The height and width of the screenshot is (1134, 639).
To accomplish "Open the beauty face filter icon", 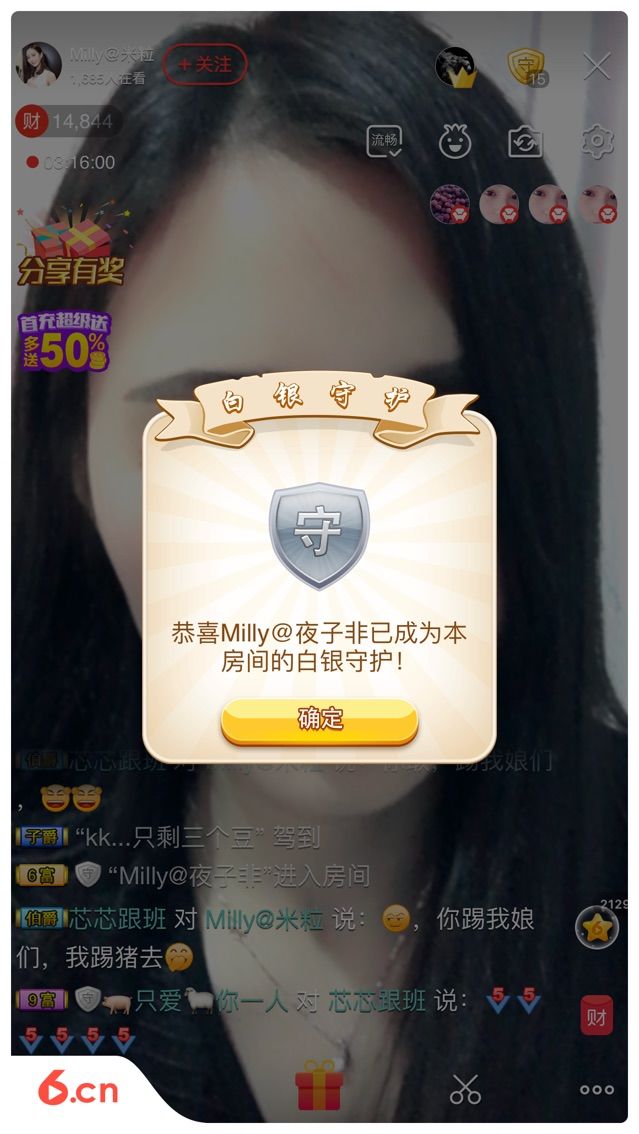I will pos(456,141).
